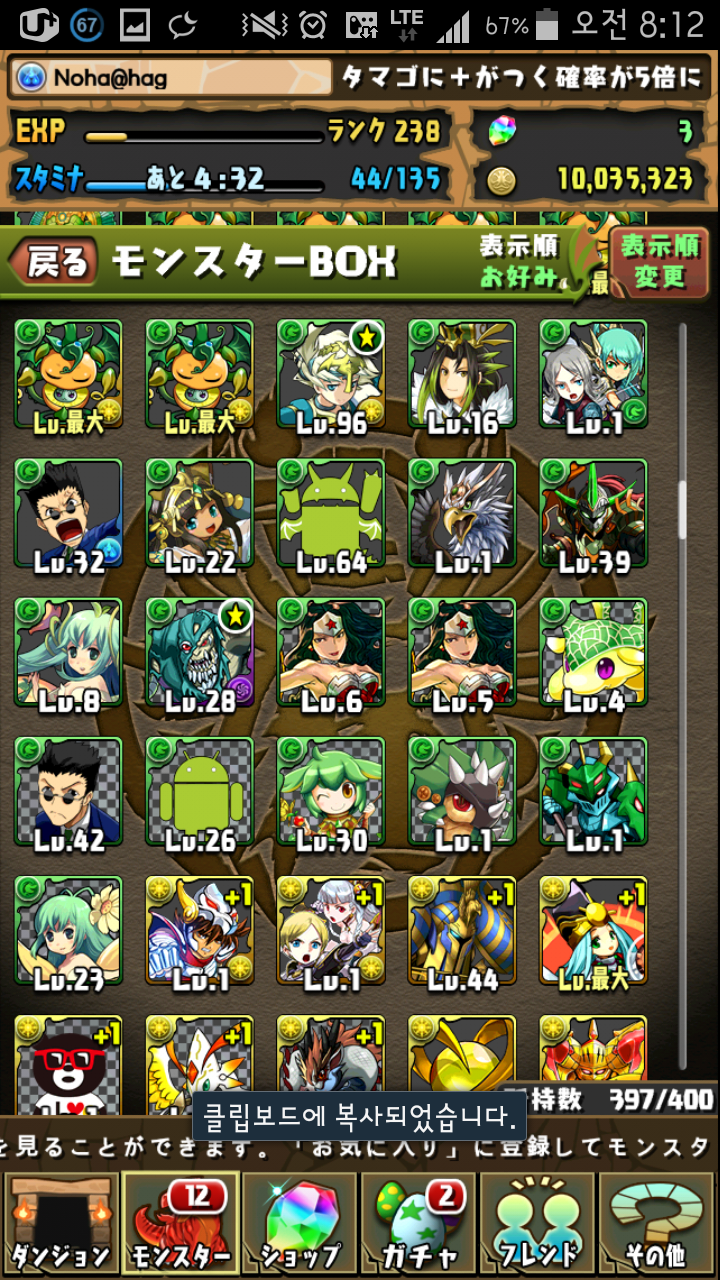
Task: Select the Lv.28 teal skull monster
Action: [x=199, y=653]
